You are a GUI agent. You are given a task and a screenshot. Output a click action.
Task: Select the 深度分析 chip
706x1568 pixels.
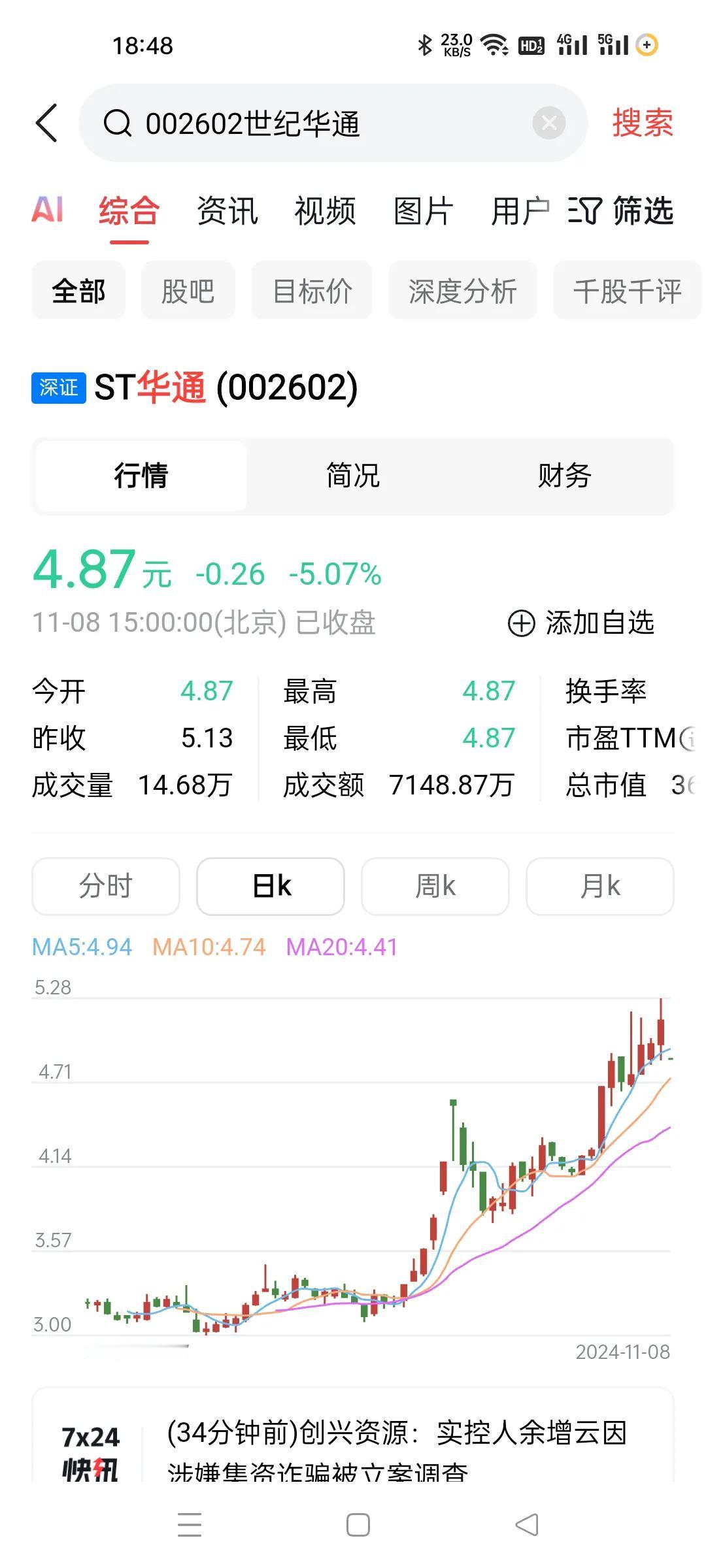(463, 291)
